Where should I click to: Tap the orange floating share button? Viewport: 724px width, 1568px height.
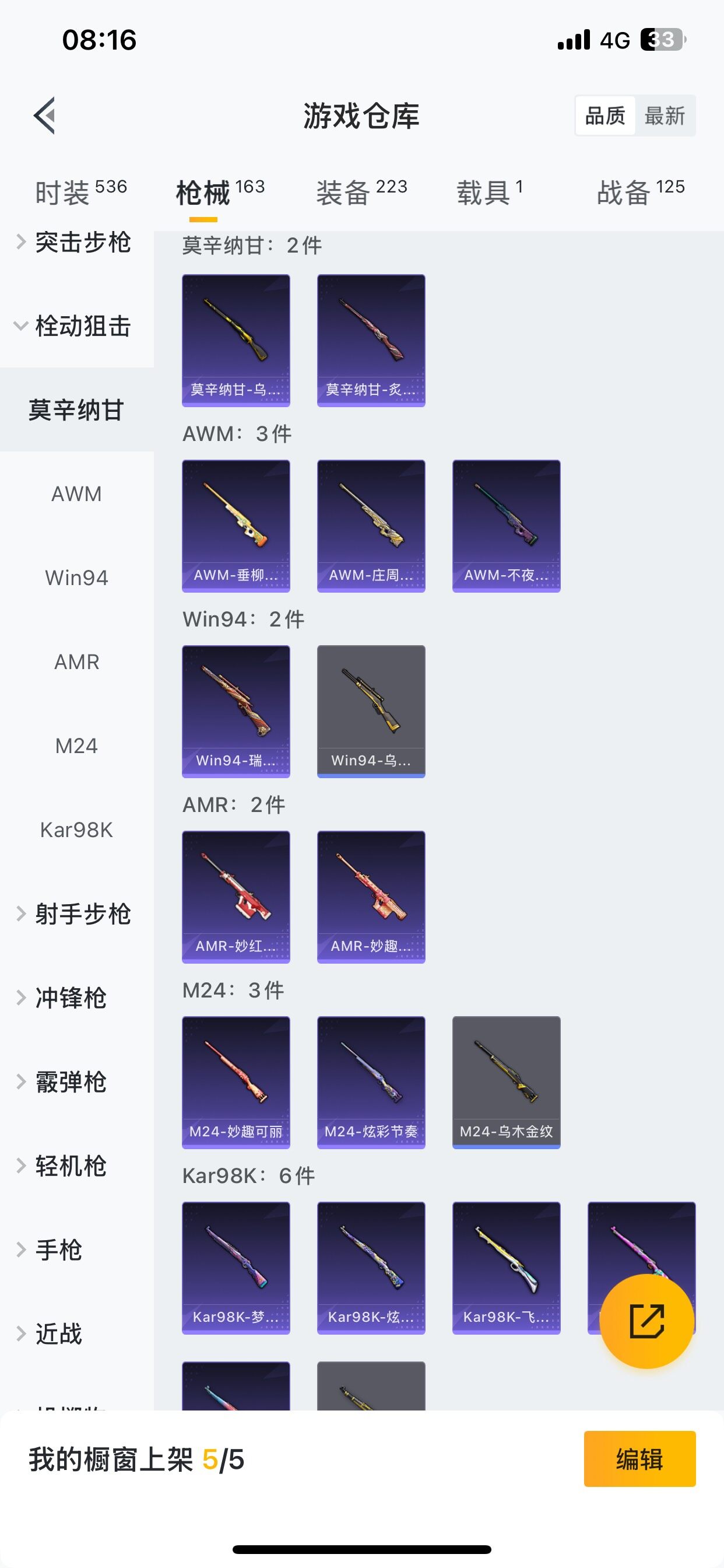click(646, 1321)
